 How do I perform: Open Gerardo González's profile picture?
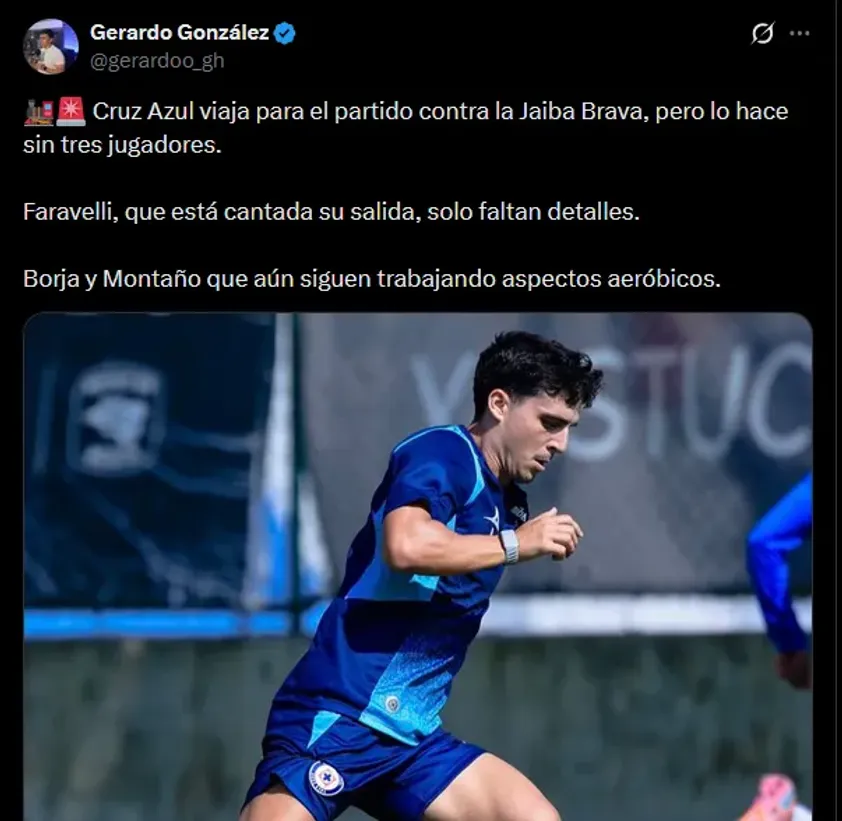pos(50,47)
